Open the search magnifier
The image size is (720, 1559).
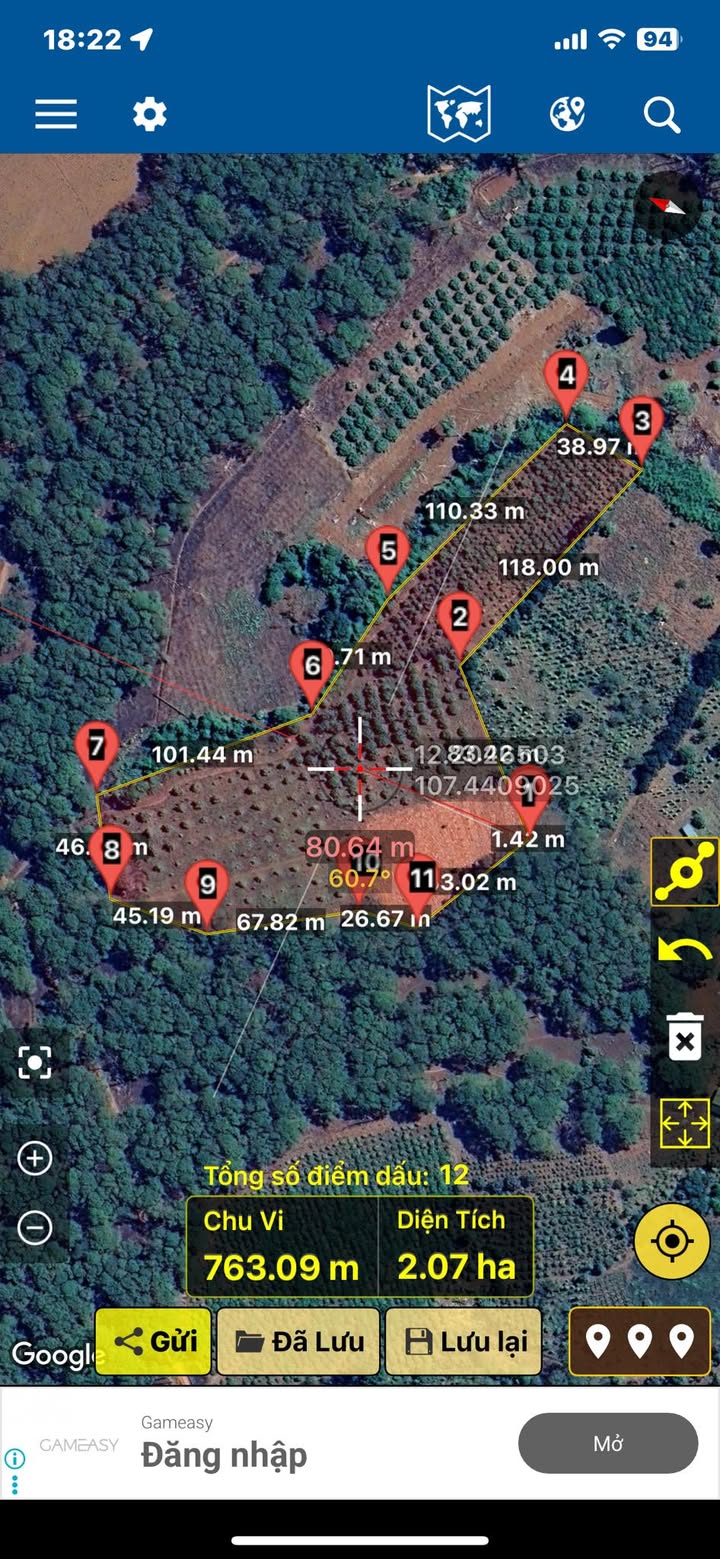pyautogui.click(x=661, y=115)
